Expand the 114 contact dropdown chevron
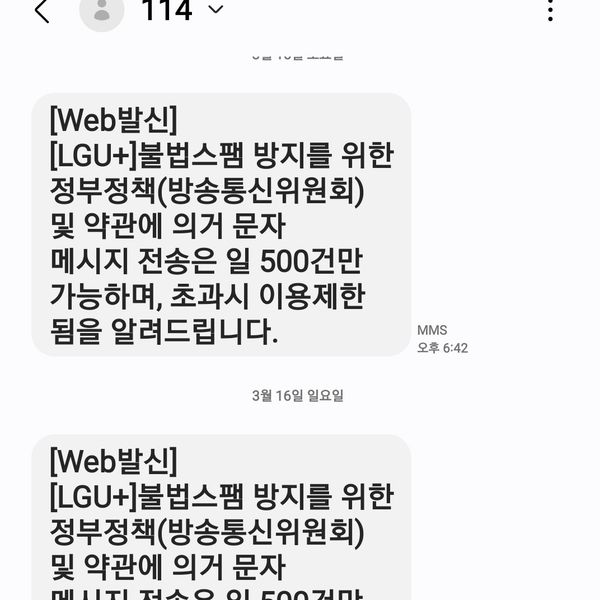This screenshot has height=600, width=600. tap(214, 11)
